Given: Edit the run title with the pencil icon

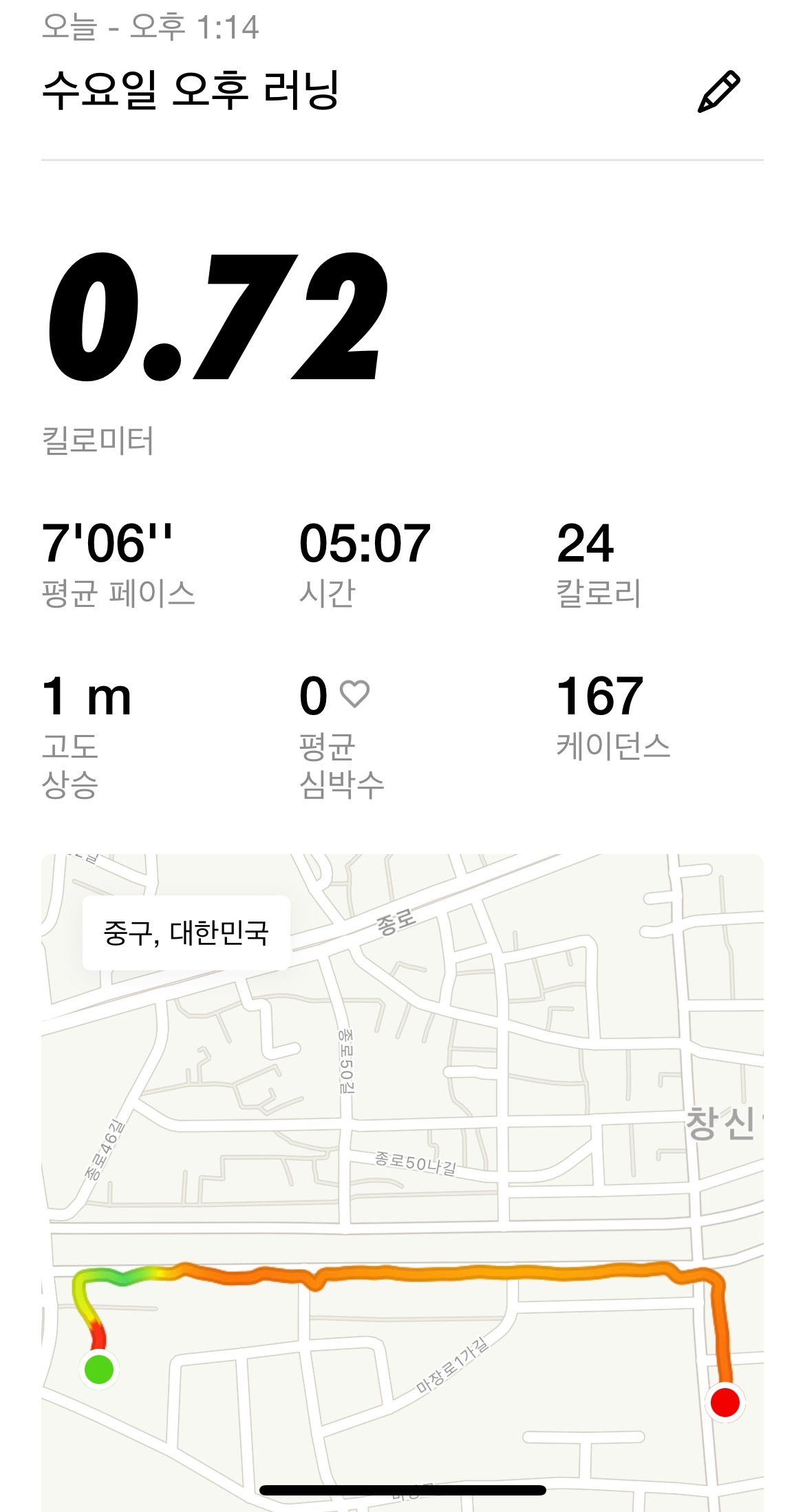Looking at the screenshot, I should (x=718, y=92).
